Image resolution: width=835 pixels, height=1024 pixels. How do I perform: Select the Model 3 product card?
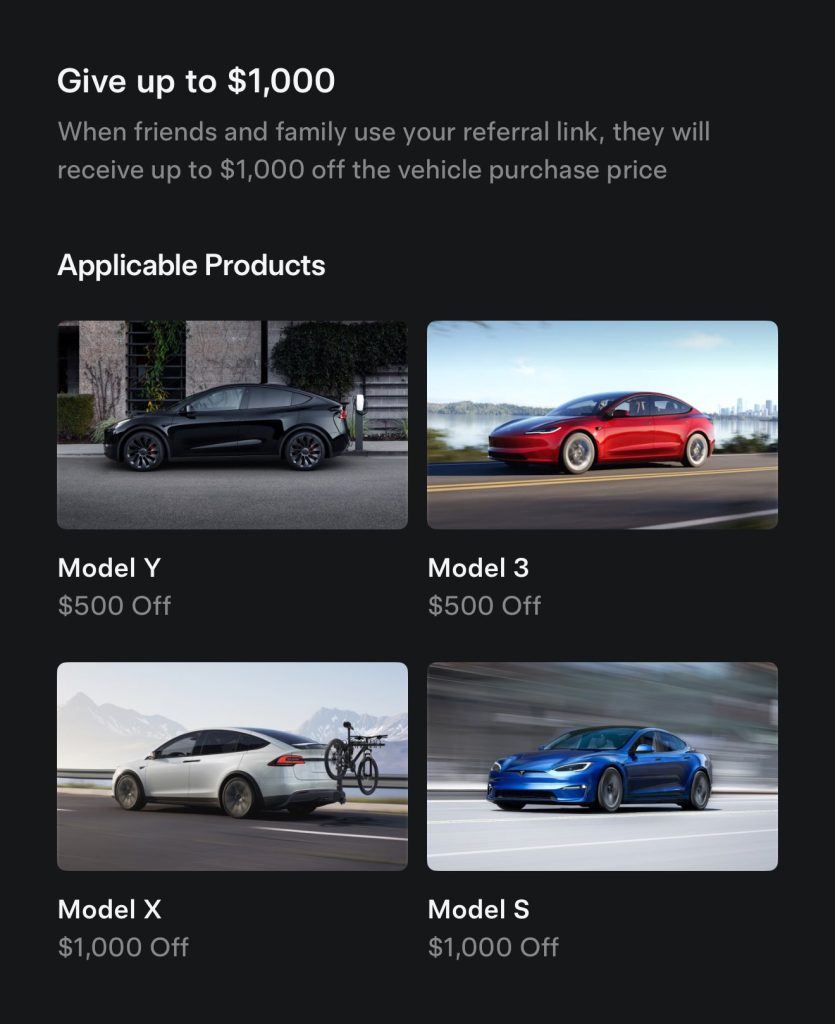pyautogui.click(x=602, y=425)
